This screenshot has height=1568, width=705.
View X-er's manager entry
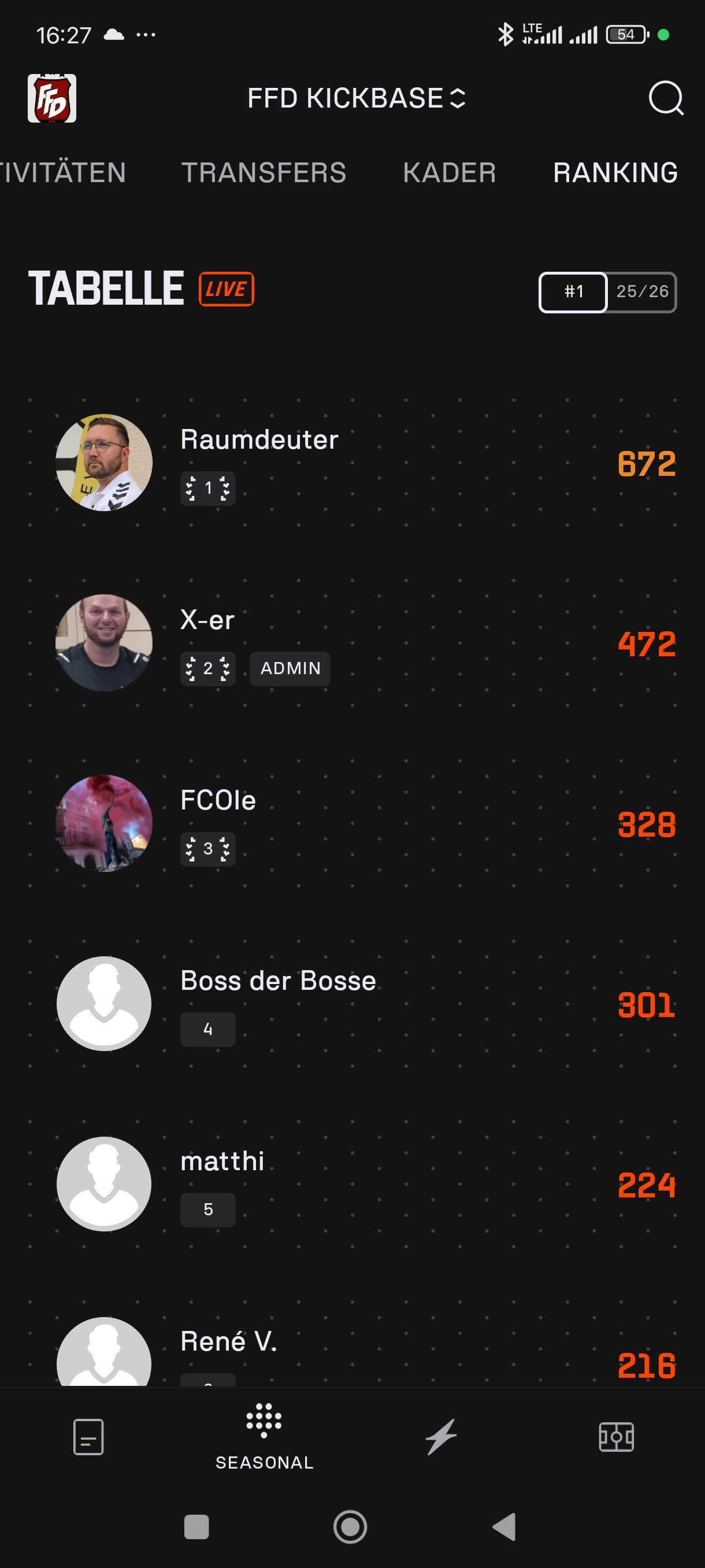tap(352, 643)
